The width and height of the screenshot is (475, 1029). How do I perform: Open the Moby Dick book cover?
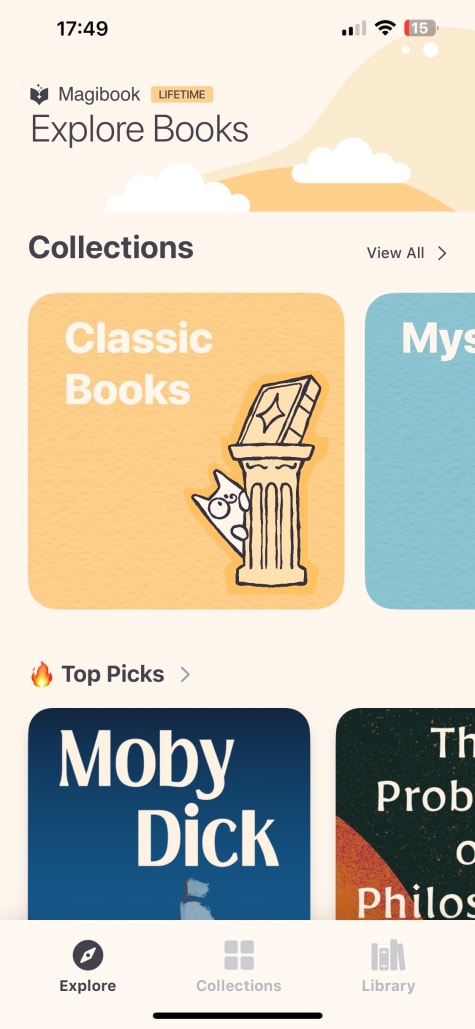pos(169,814)
